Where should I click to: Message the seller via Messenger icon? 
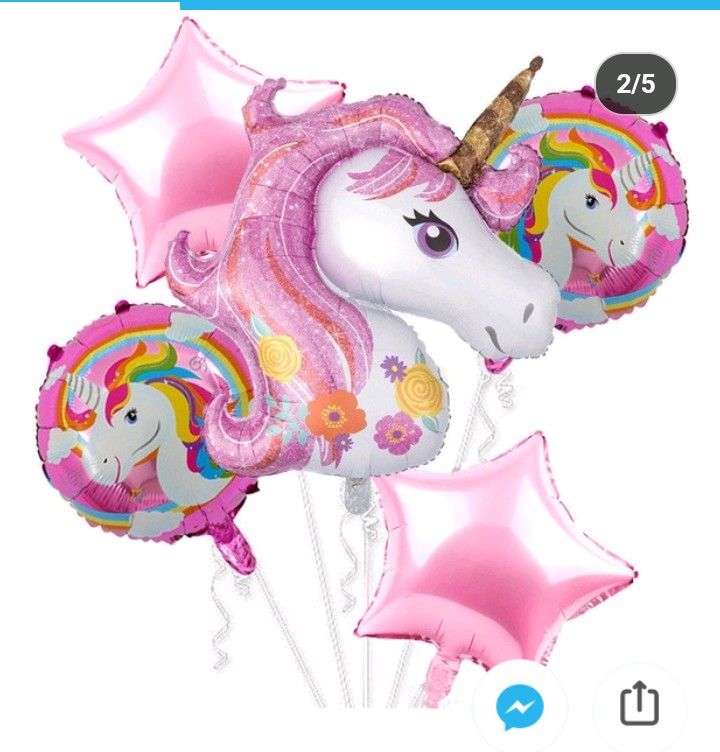(x=520, y=708)
